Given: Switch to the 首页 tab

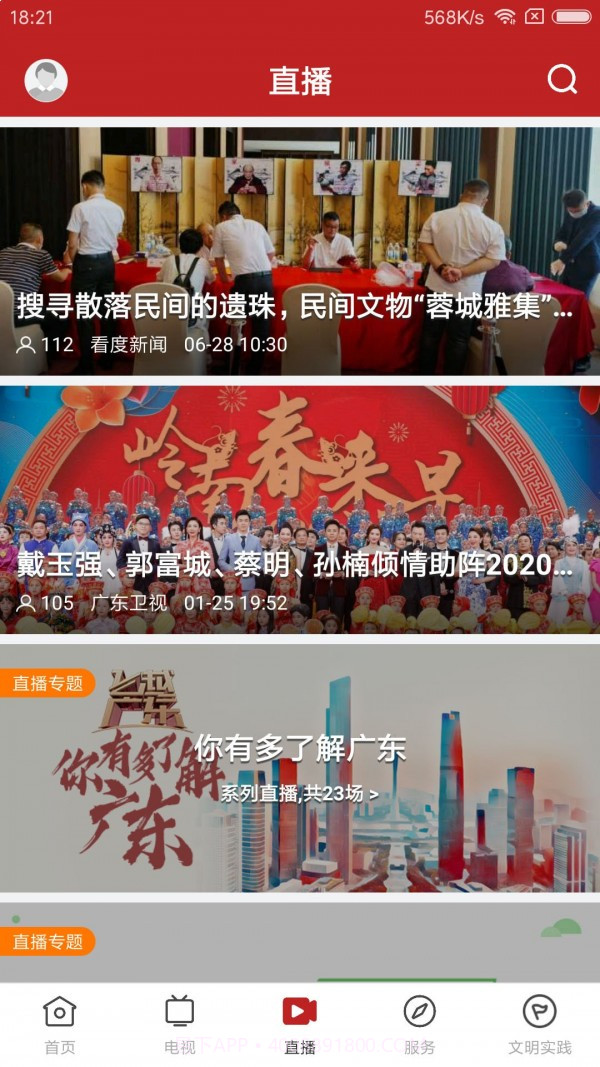Looking at the screenshot, I should 60,1025.
